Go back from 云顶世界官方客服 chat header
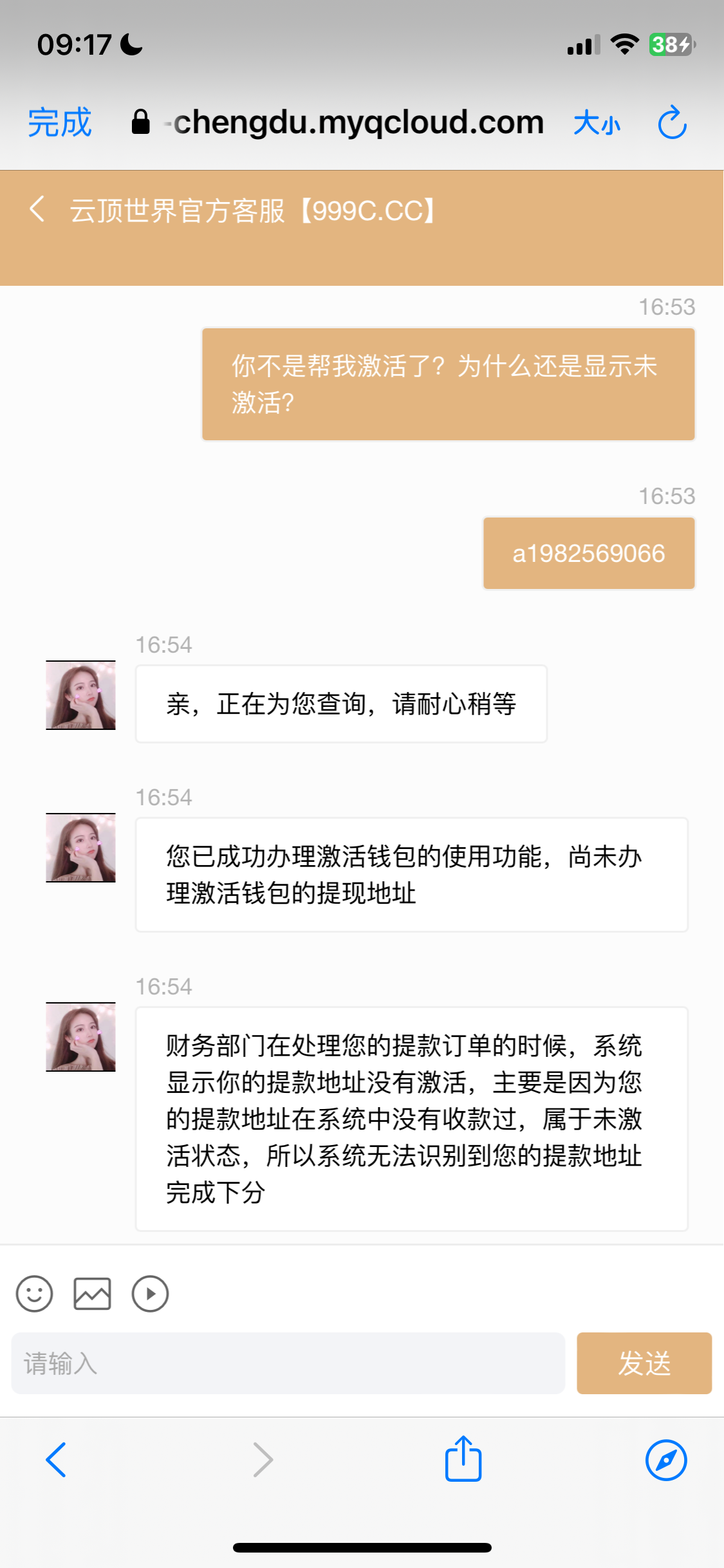Image resolution: width=724 pixels, height=1568 pixels. point(37,210)
